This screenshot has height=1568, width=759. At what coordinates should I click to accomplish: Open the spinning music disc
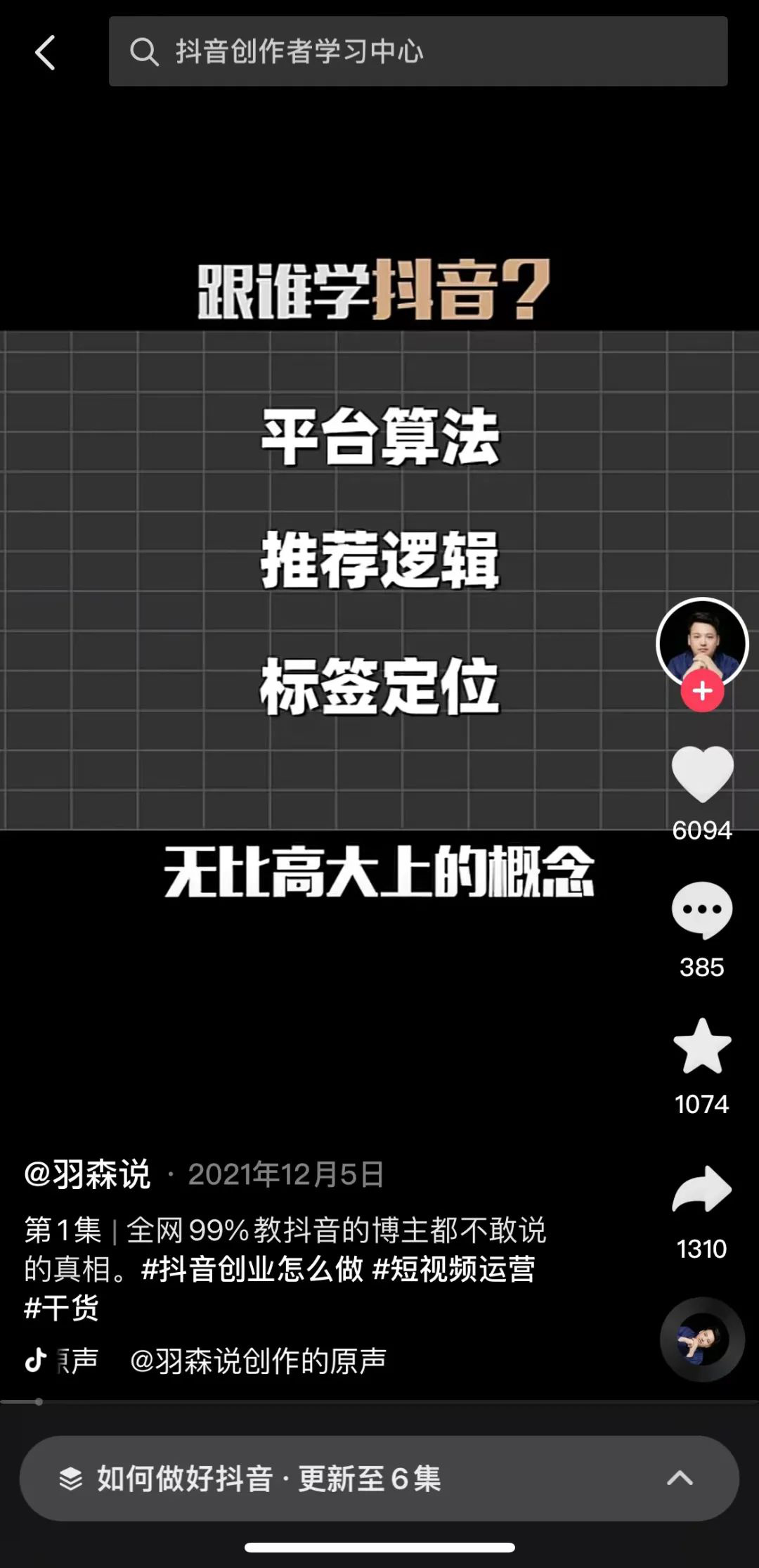(x=702, y=1339)
